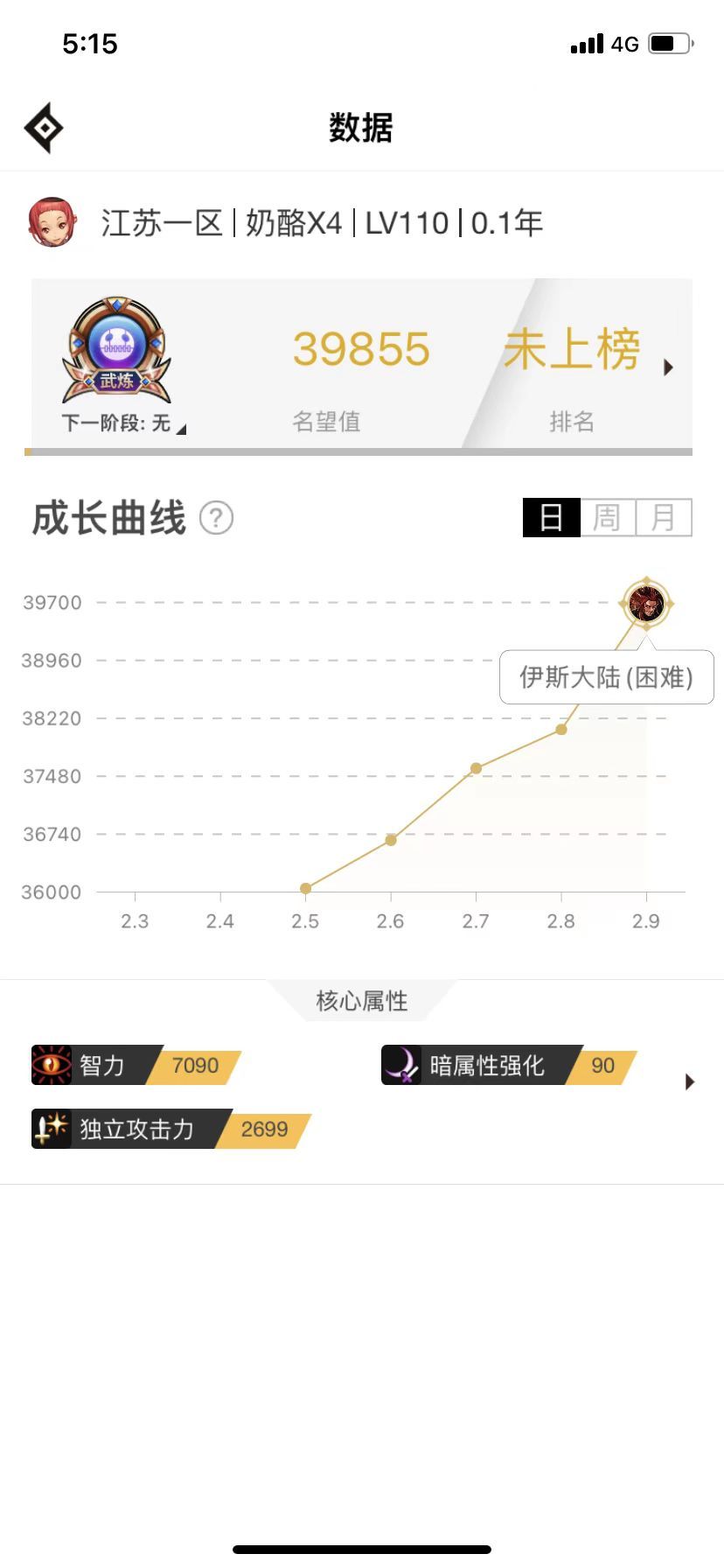Open the character avatar profile
Viewport: 724px width, 1568px height.
click(52, 222)
